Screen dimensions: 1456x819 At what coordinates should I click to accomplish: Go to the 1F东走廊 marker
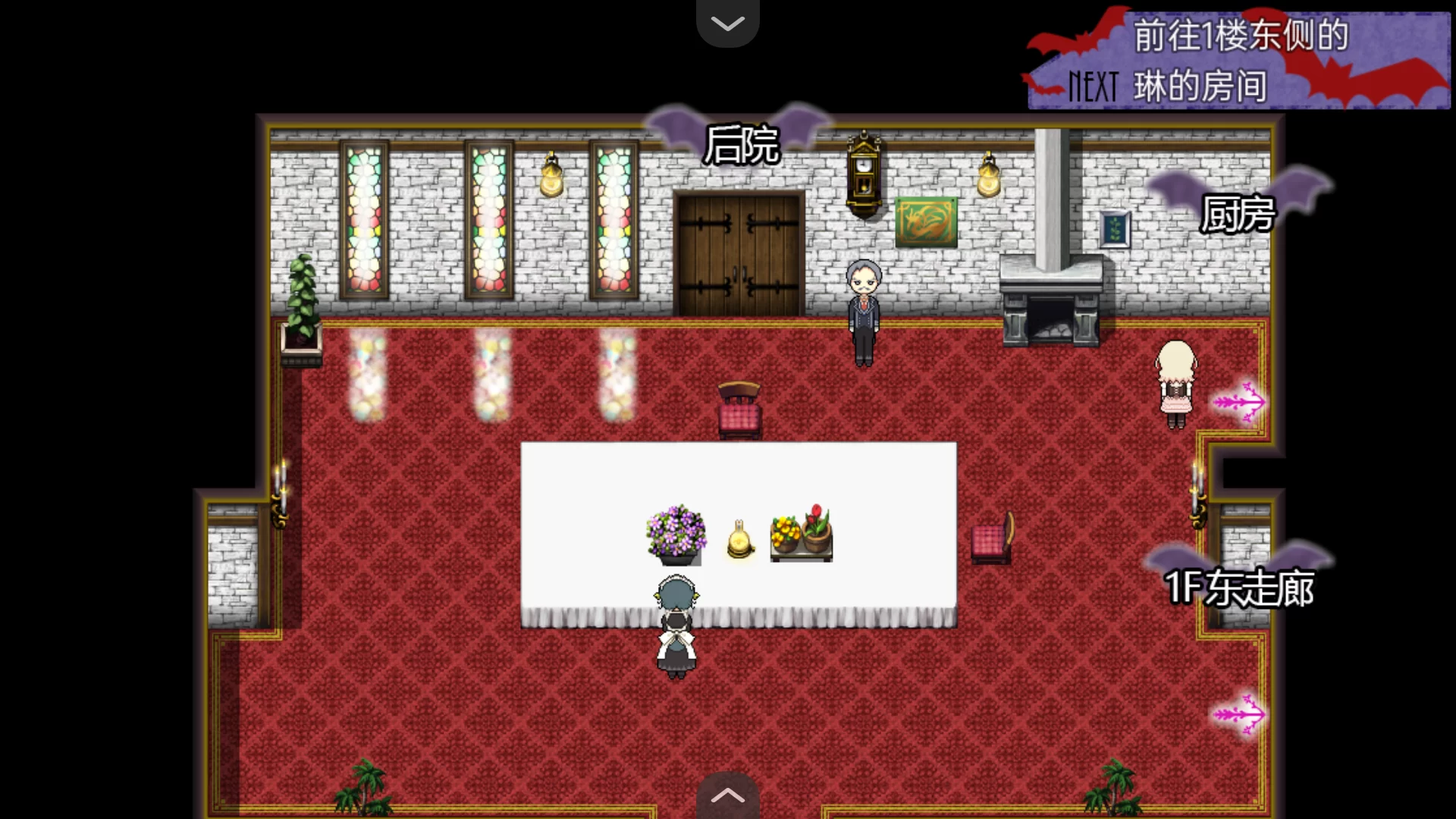click(x=1238, y=587)
